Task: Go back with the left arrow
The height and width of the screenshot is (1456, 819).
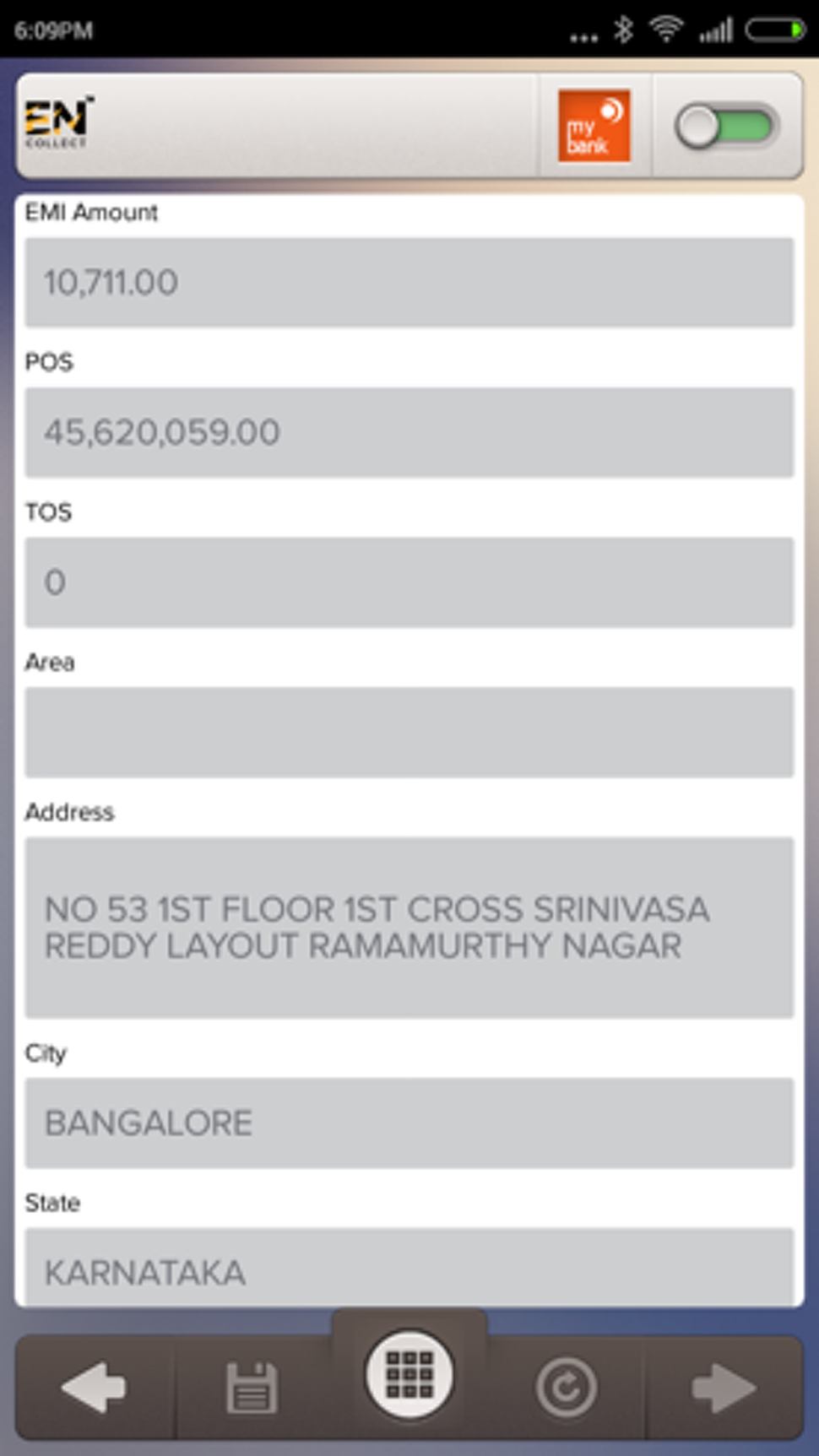Action: point(94,1387)
